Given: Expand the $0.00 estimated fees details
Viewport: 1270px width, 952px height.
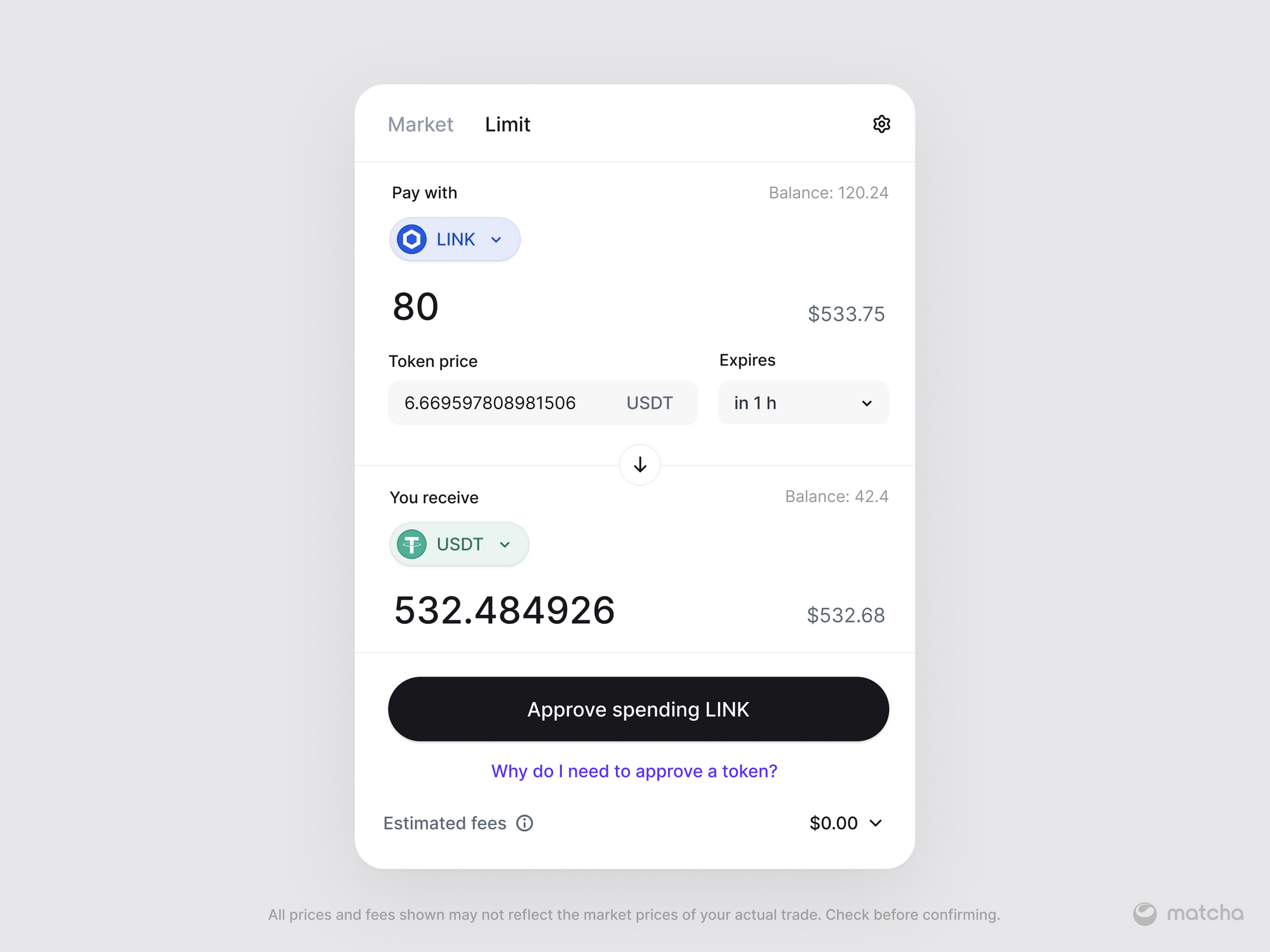Looking at the screenshot, I should point(846,823).
